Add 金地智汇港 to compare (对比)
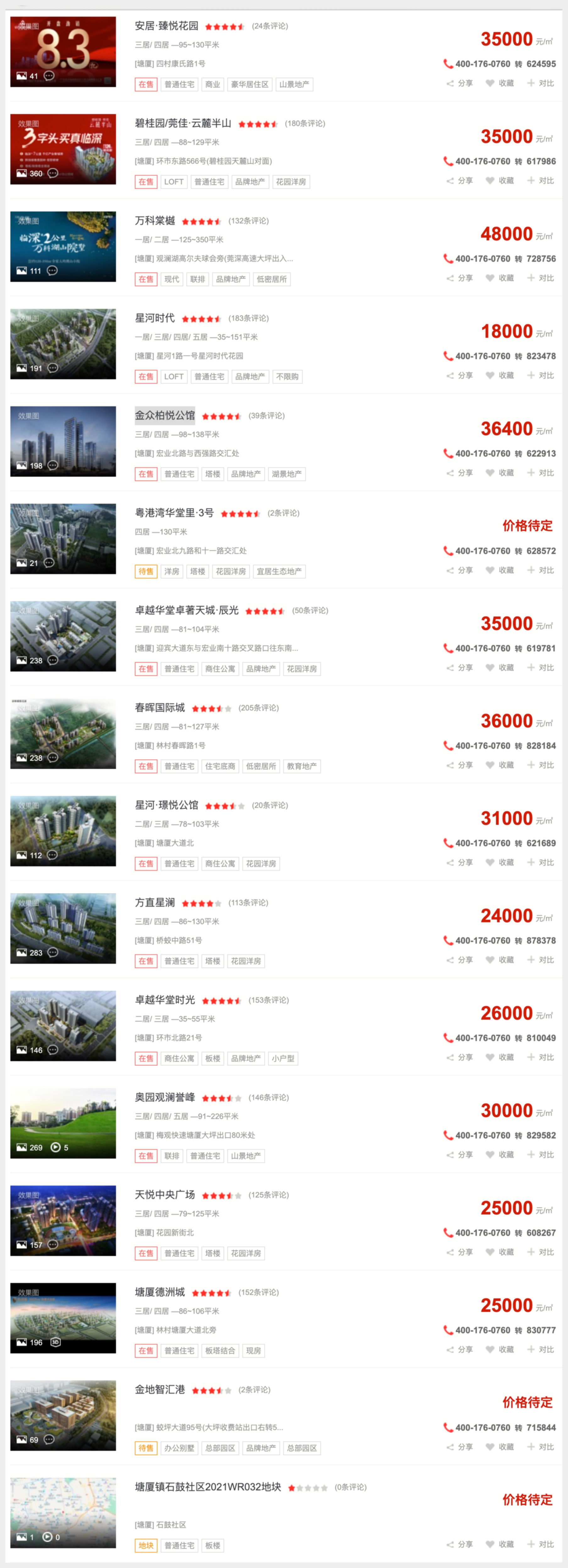Viewport: 568px width, 1568px height. click(541, 1447)
